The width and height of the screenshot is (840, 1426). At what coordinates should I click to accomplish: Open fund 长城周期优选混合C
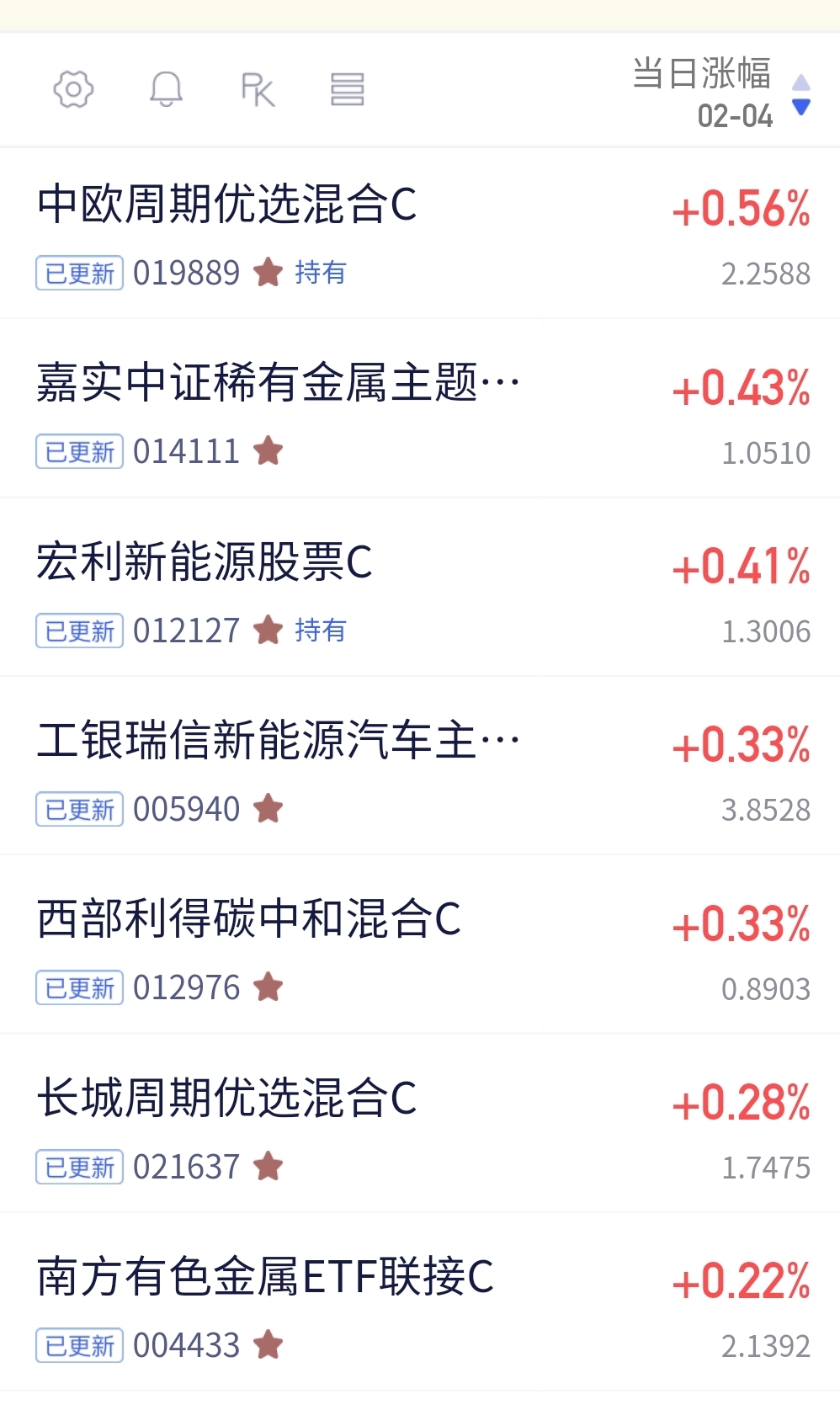[227, 1099]
